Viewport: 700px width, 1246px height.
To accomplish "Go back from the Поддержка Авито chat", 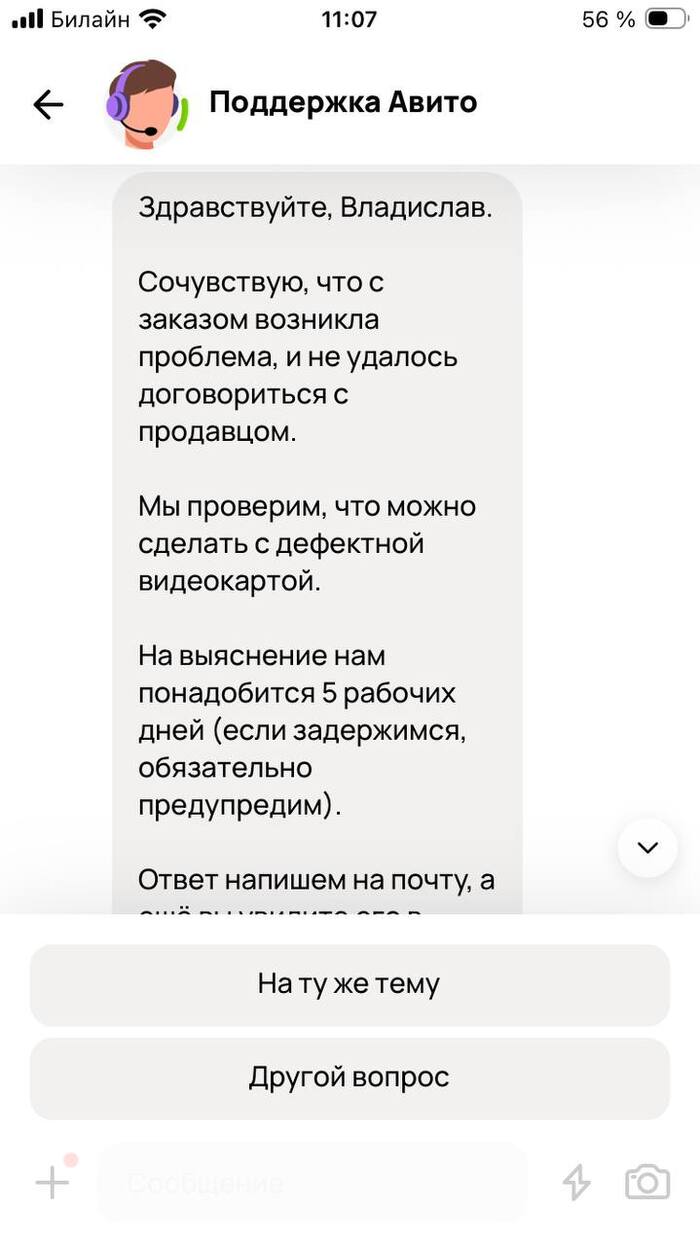I will click(48, 104).
